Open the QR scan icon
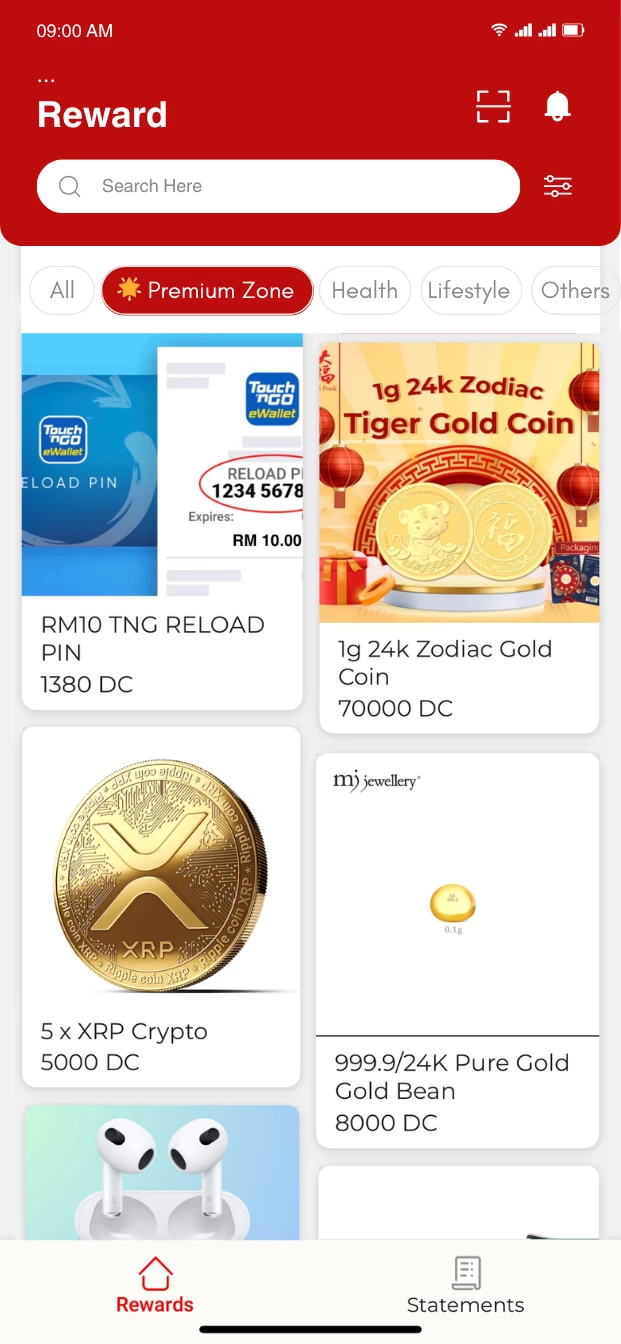The image size is (621, 1344). pyautogui.click(x=493, y=106)
